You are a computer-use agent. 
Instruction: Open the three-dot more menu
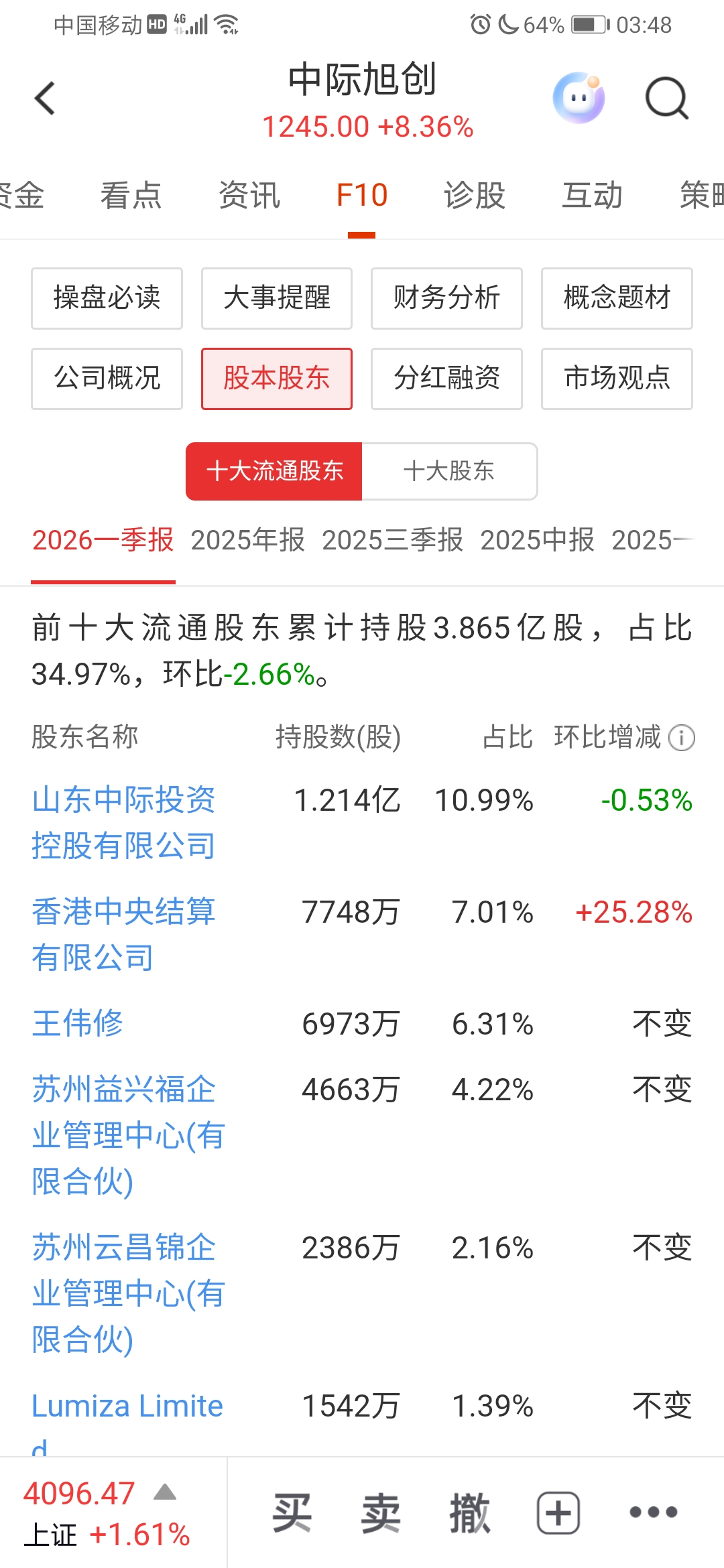(653, 1512)
